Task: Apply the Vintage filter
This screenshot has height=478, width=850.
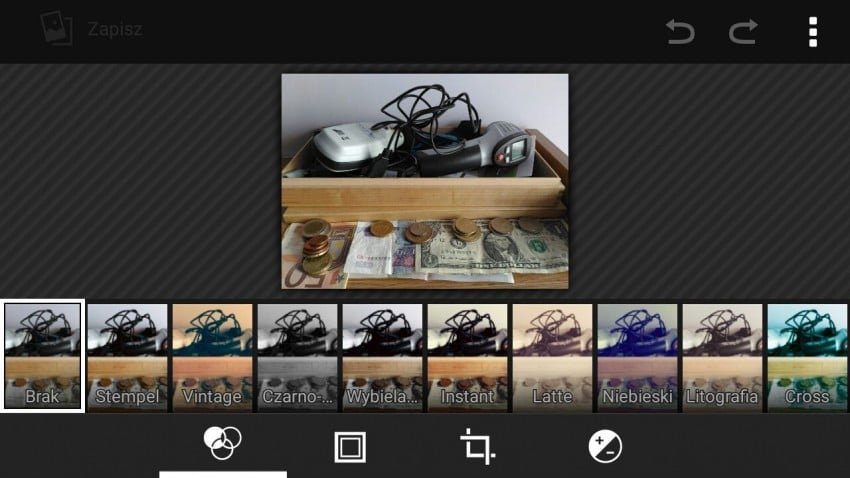Action: 212,355
